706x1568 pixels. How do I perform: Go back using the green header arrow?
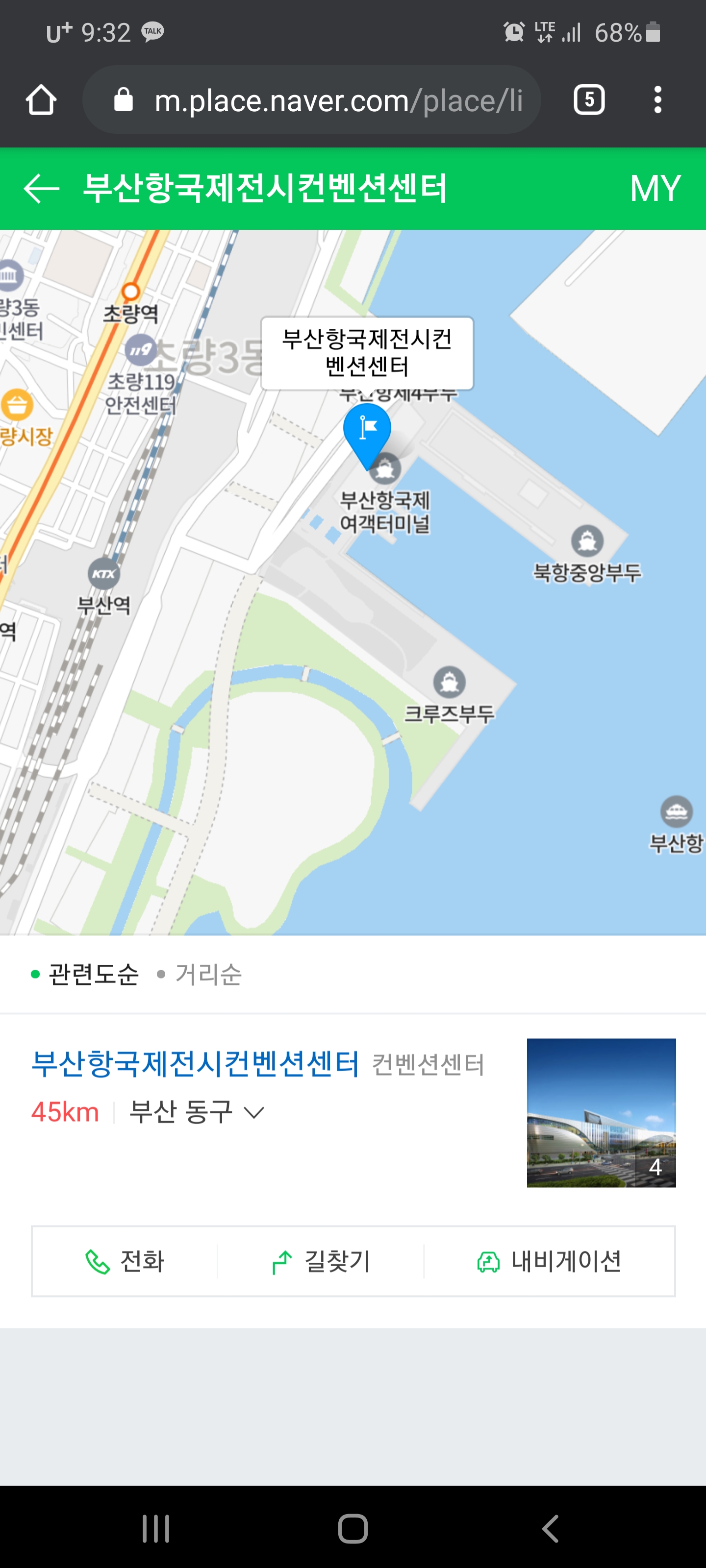point(41,188)
